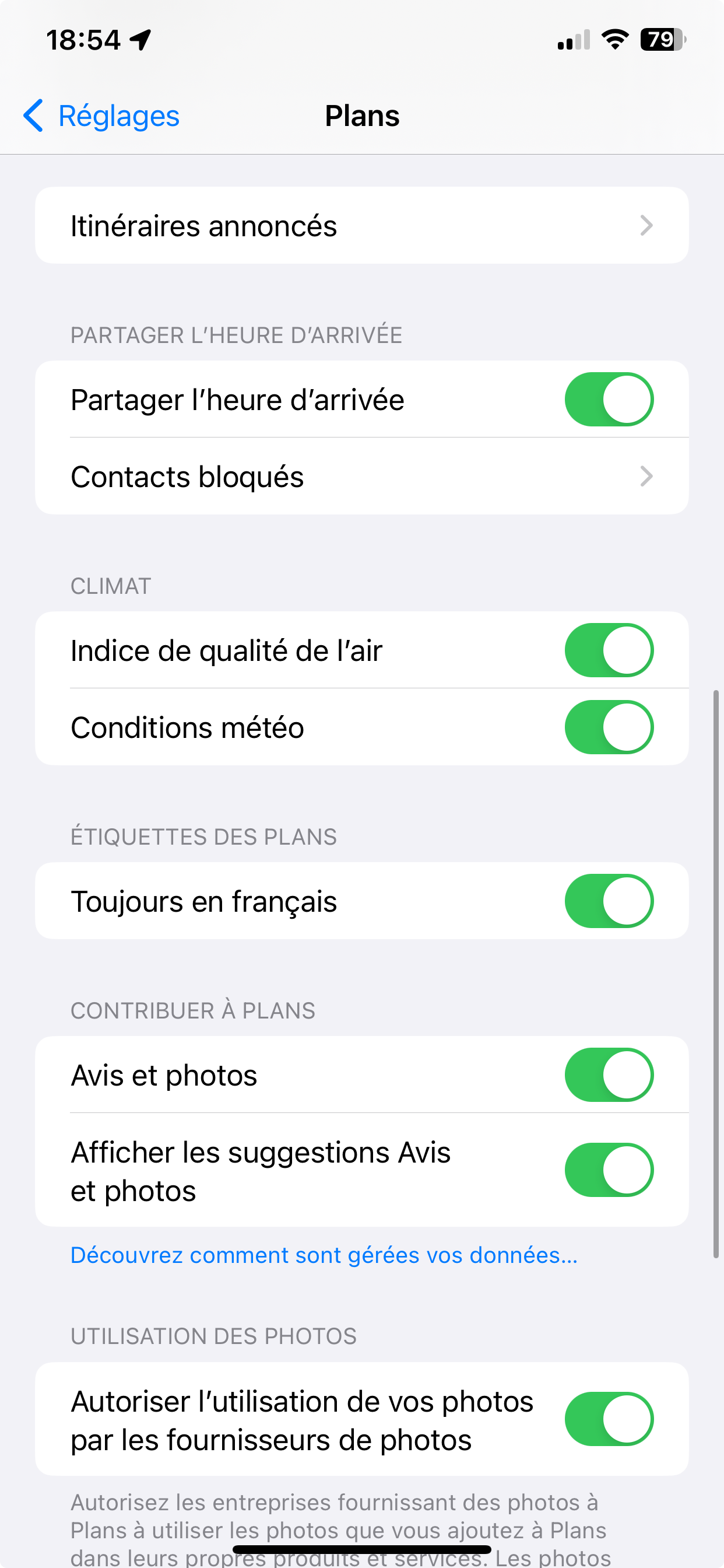
Task: Open Itinéraires annoncés settings
Action: tap(361, 225)
